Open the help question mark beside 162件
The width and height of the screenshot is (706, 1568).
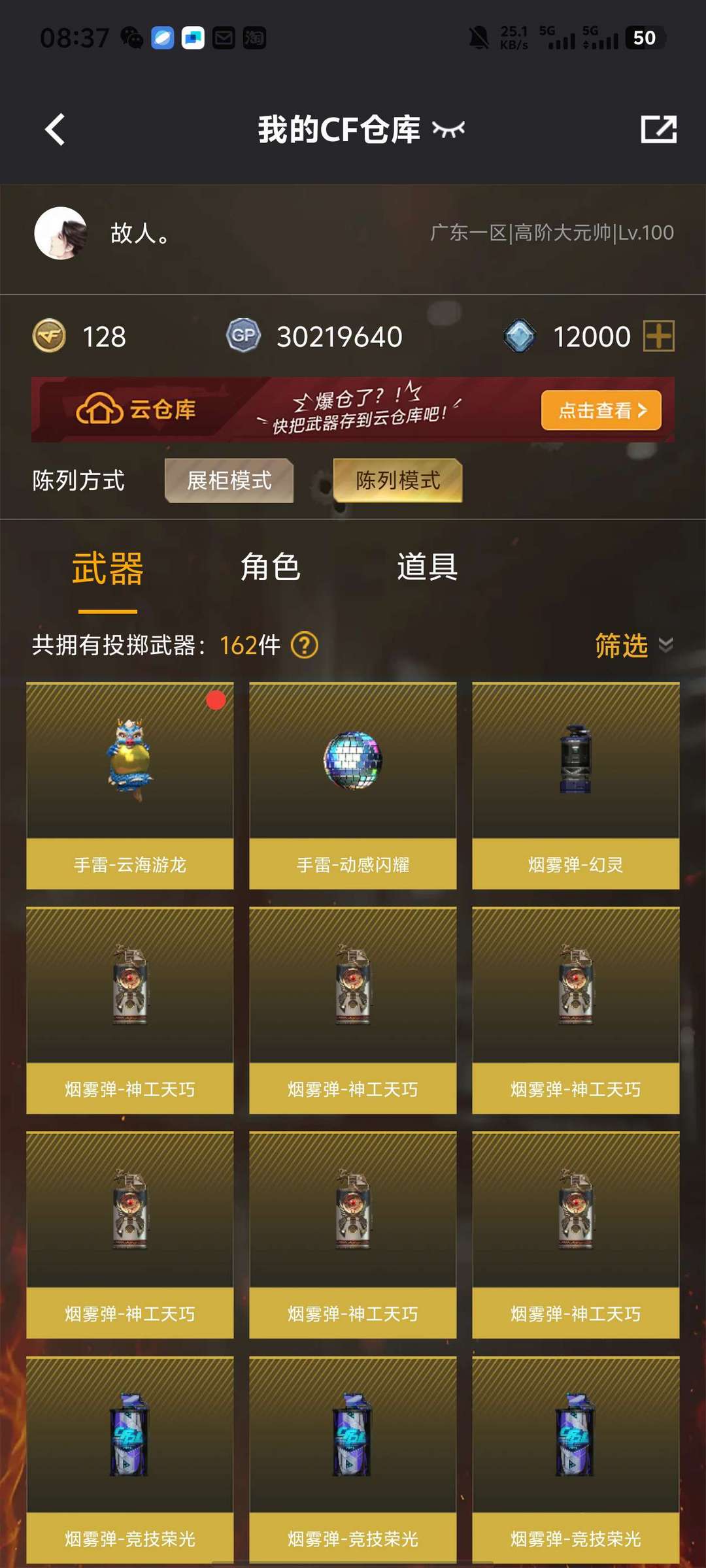coord(305,645)
